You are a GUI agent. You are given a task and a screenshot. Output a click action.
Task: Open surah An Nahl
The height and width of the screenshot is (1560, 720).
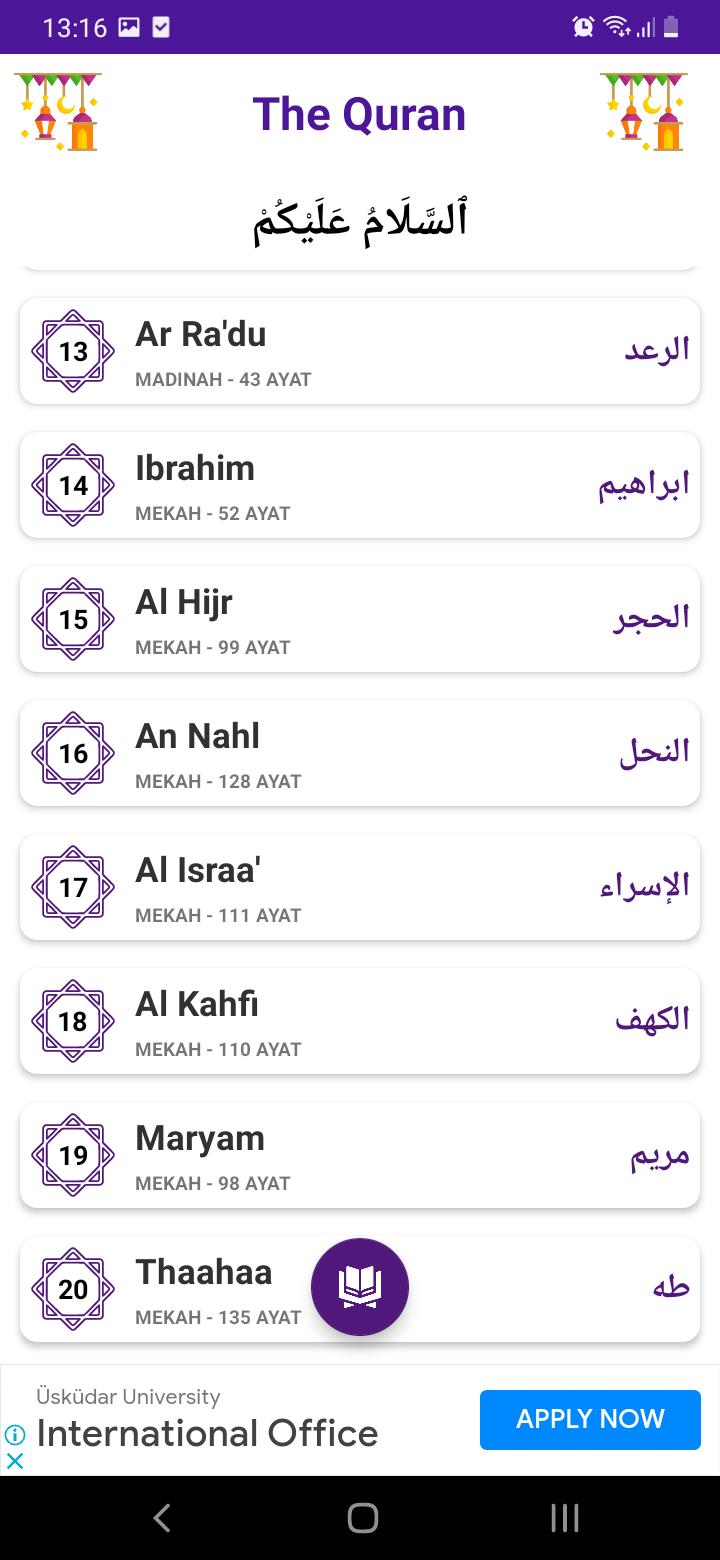(360, 753)
